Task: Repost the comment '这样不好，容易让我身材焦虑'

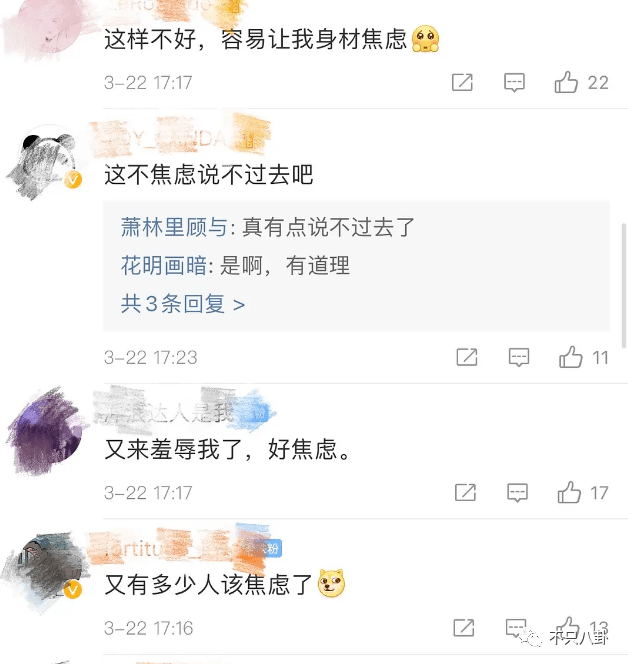Action: click(x=462, y=83)
